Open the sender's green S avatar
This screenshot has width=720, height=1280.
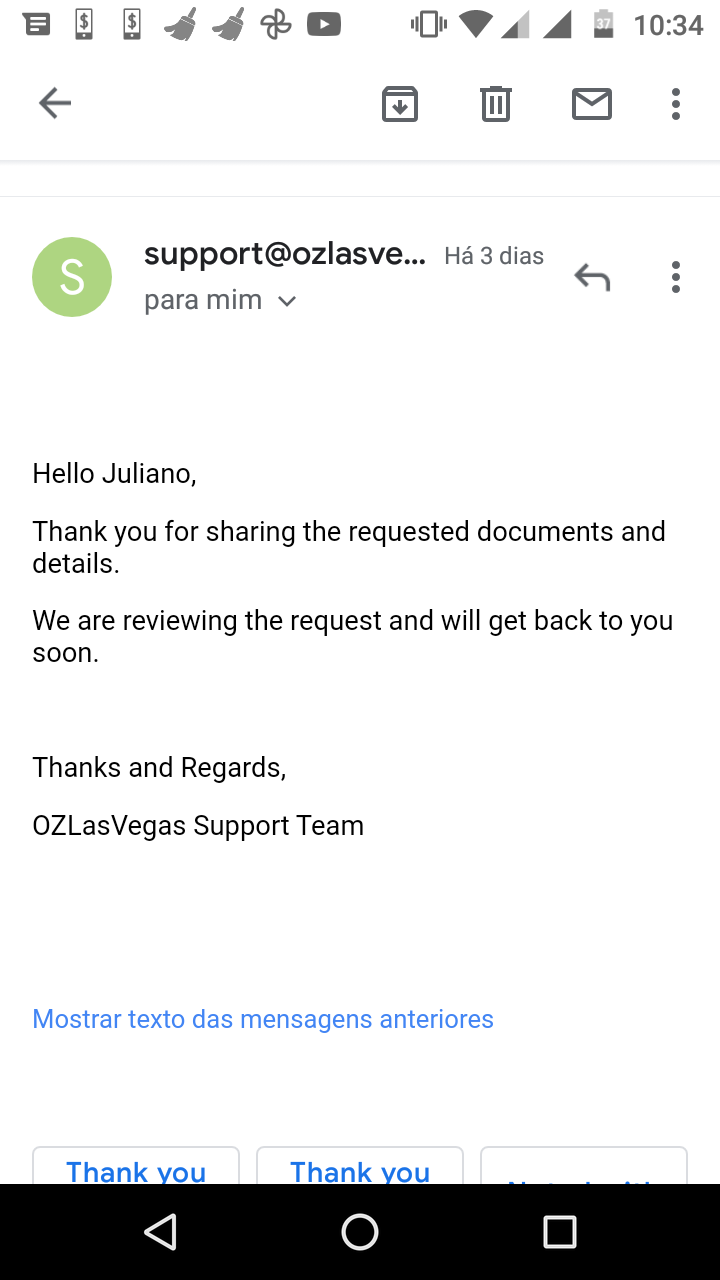tap(72, 277)
